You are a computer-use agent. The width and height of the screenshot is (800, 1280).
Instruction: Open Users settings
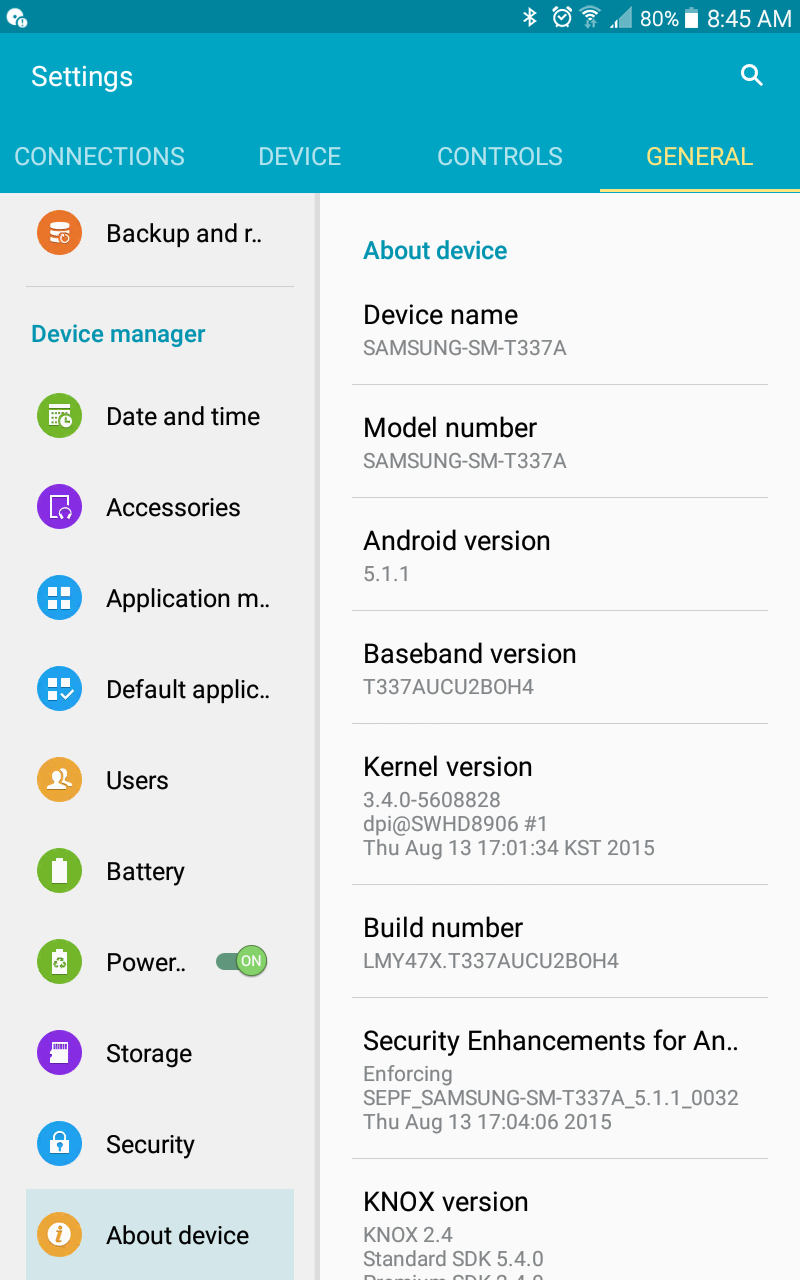pos(160,781)
